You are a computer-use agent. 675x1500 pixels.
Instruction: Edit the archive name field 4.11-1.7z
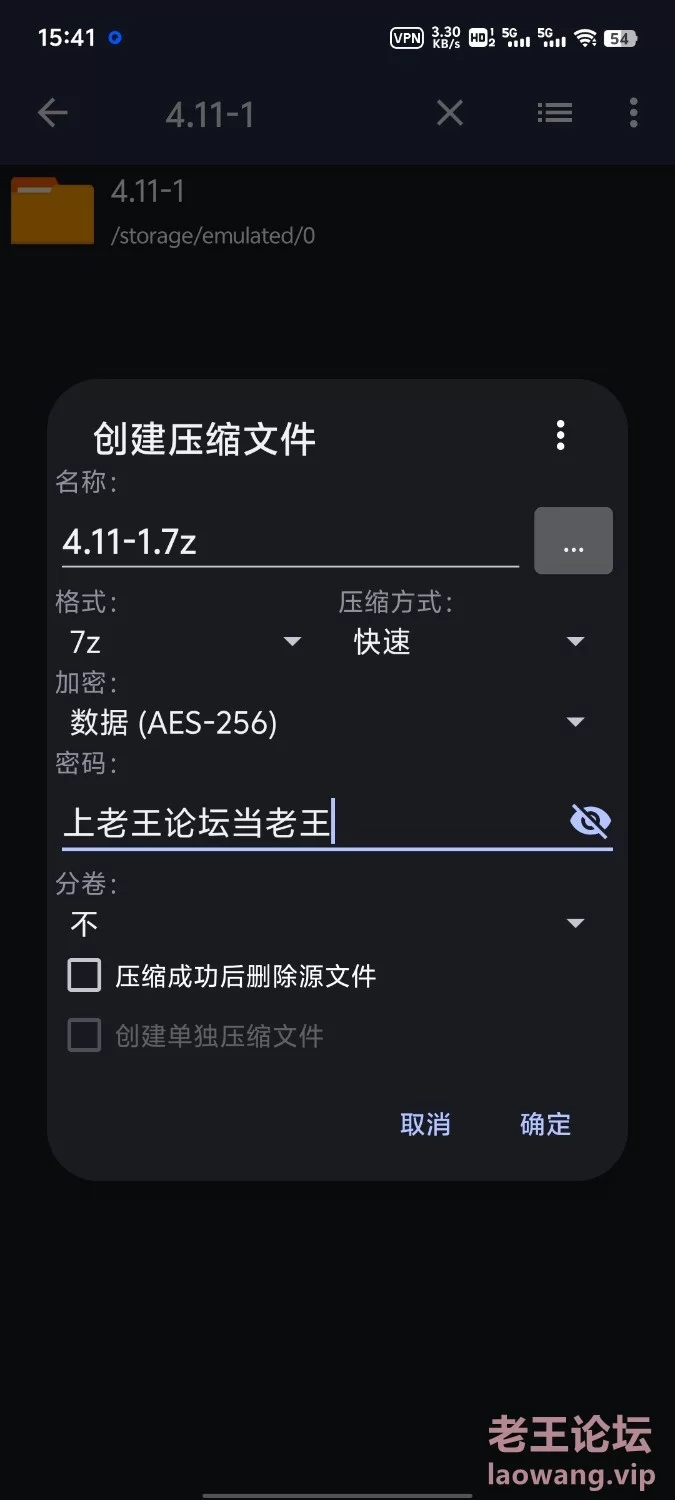[290, 542]
